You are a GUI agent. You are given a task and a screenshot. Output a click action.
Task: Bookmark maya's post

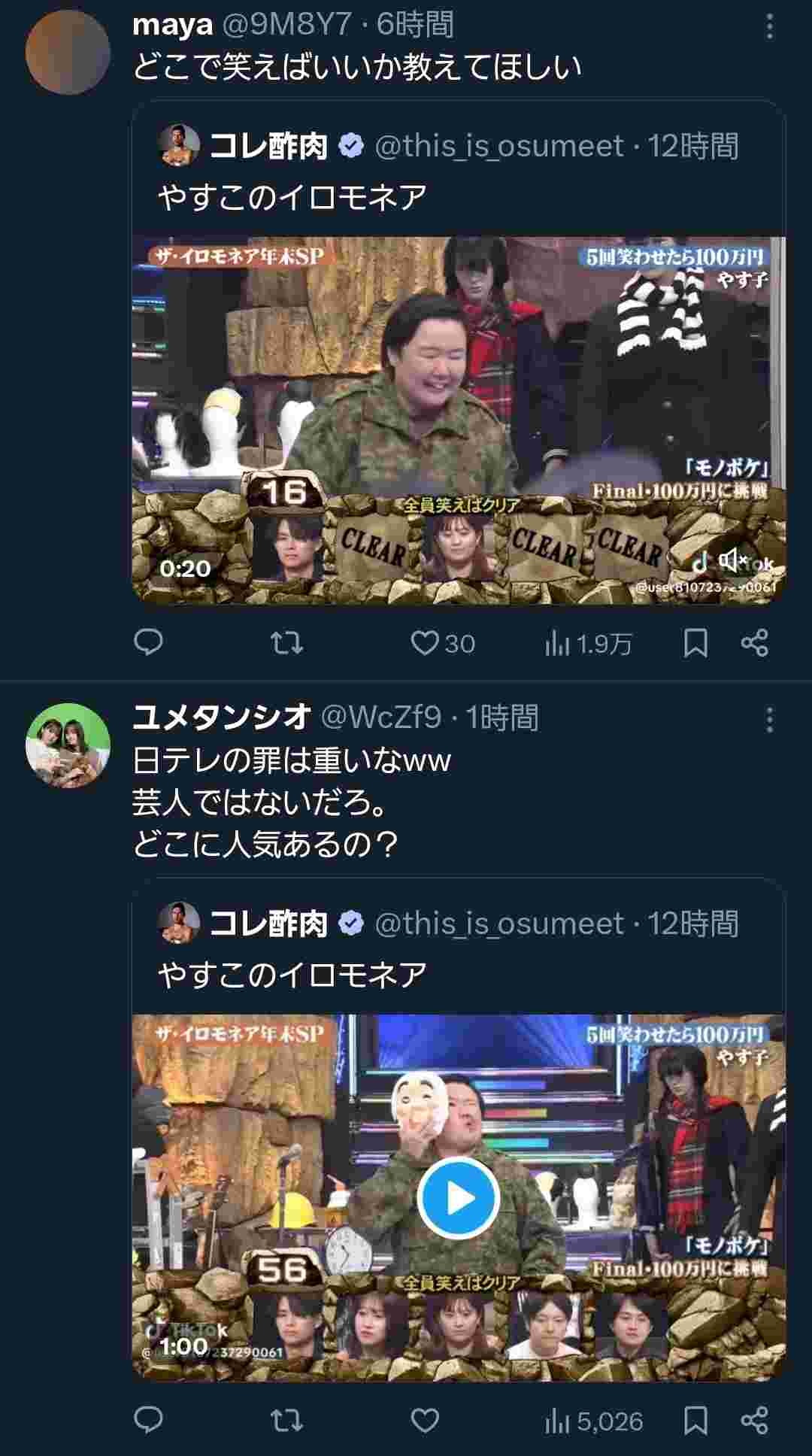point(695,643)
